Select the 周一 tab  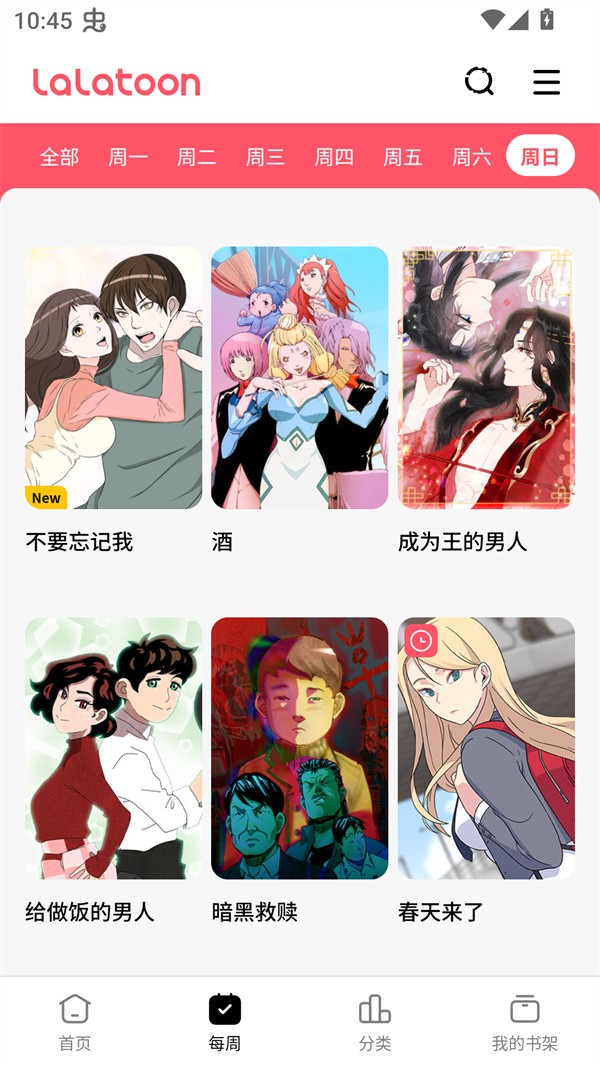pos(128,157)
